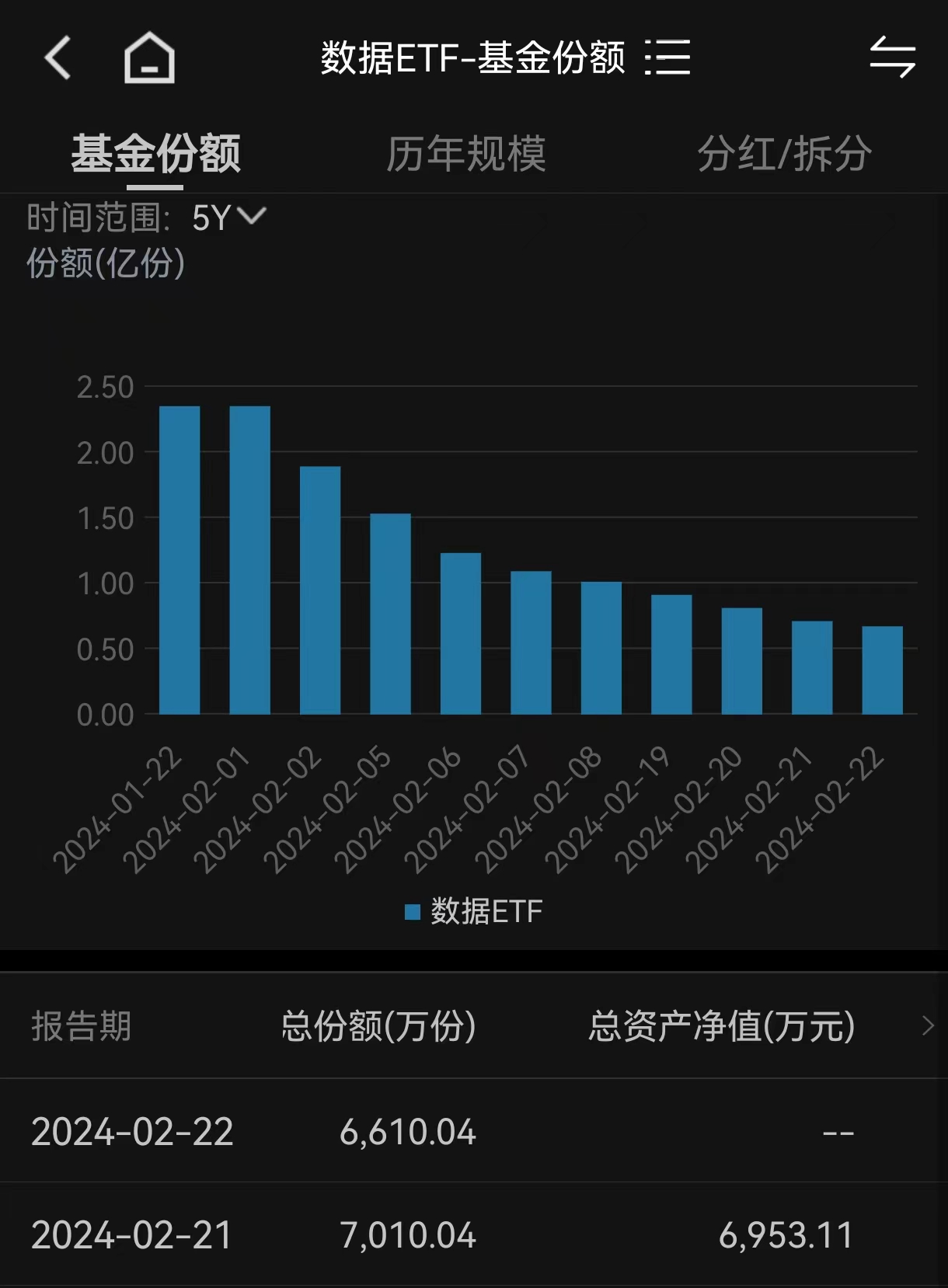Tap the swap arrows icon
This screenshot has width=948, height=1288.
pos(892,57)
